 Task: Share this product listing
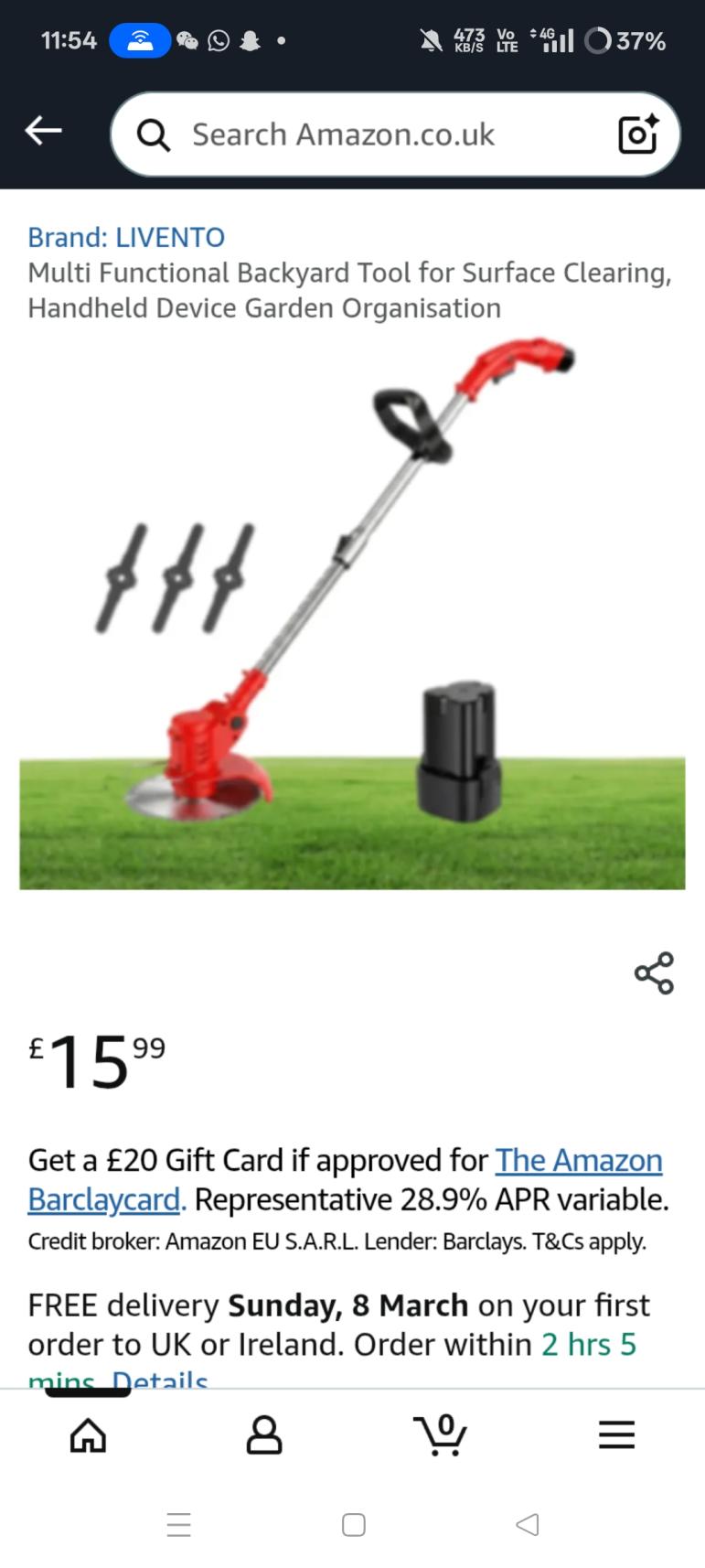[654, 972]
